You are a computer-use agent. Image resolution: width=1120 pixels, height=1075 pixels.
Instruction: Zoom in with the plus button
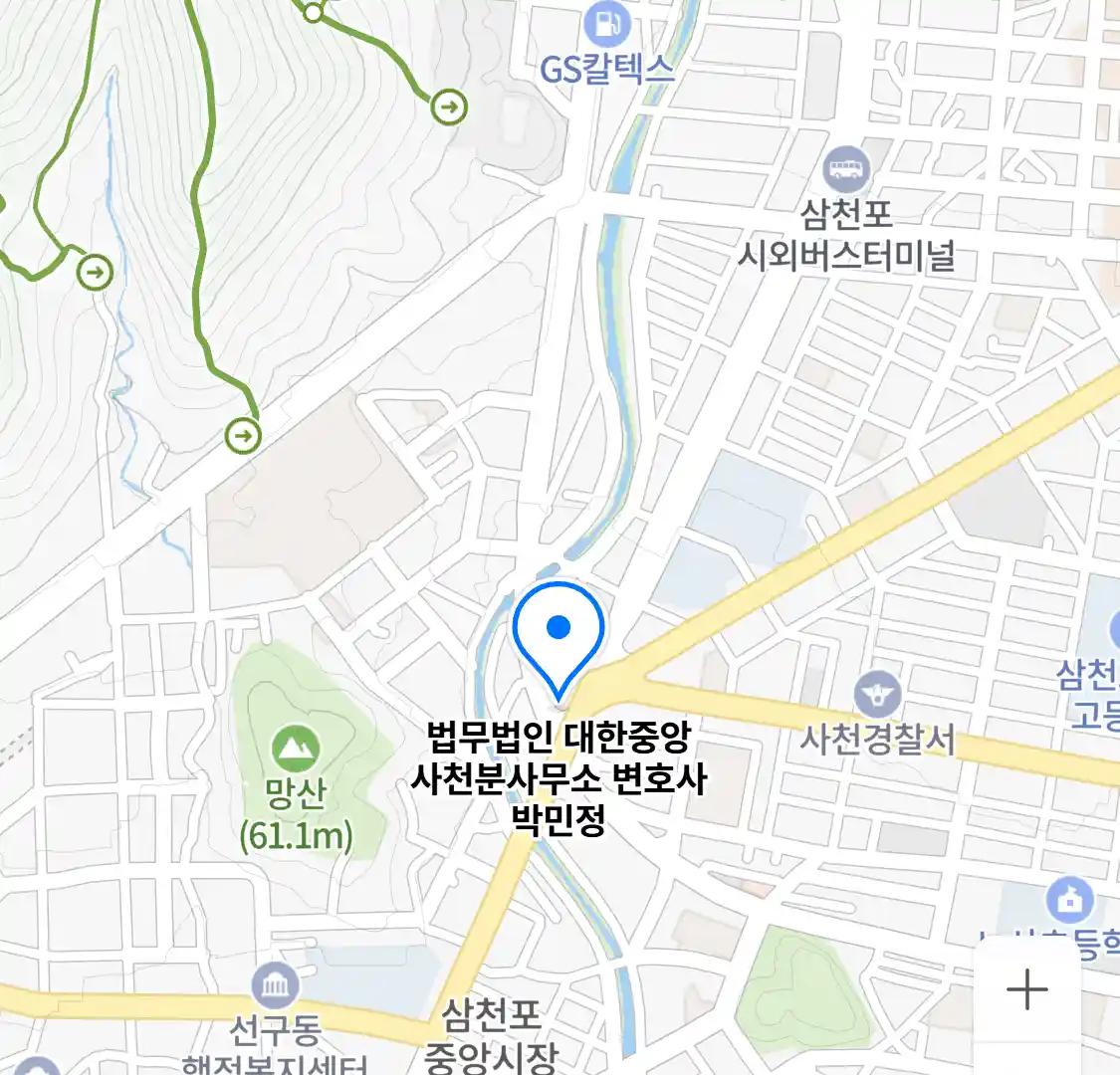click(1026, 990)
